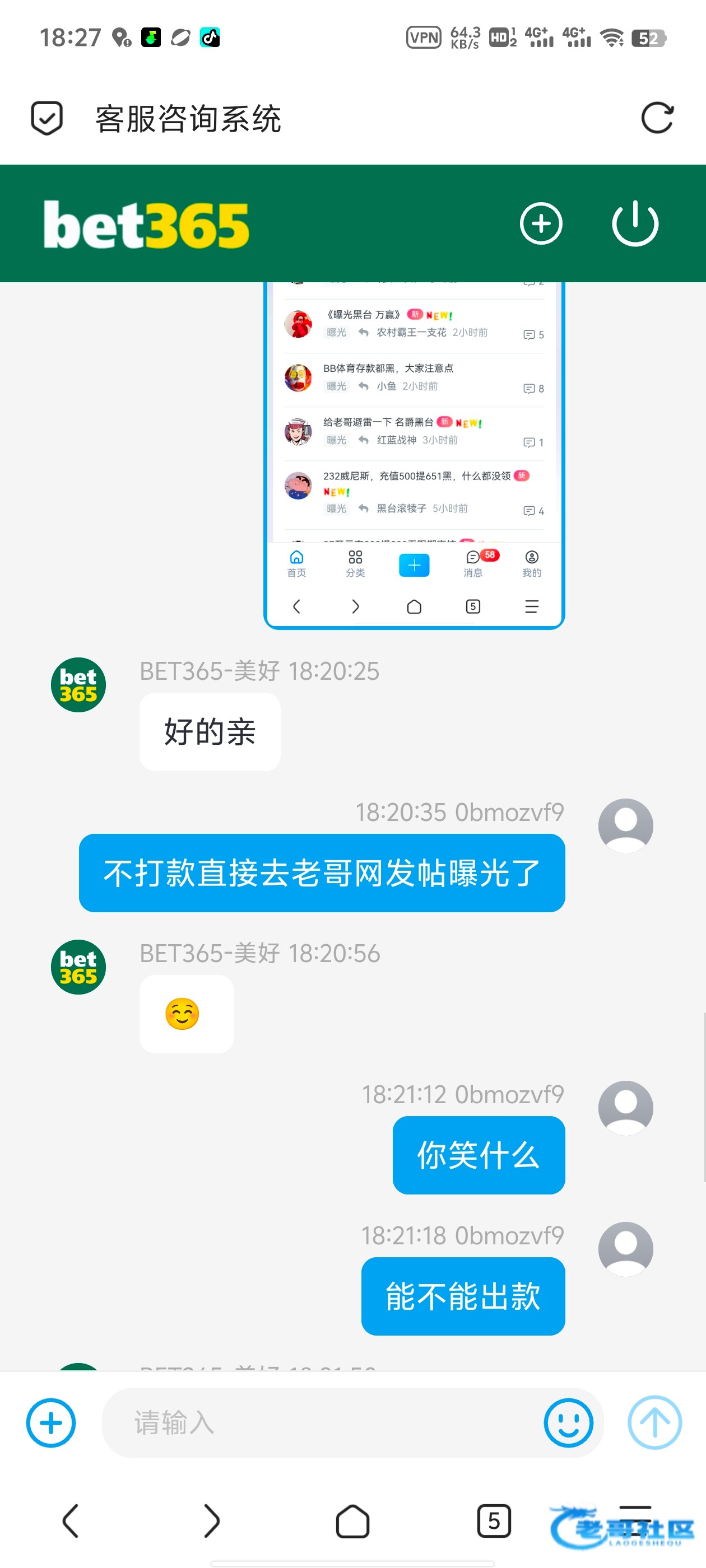The image size is (706, 1568).
Task: Open the emoji picker
Action: [568, 1422]
